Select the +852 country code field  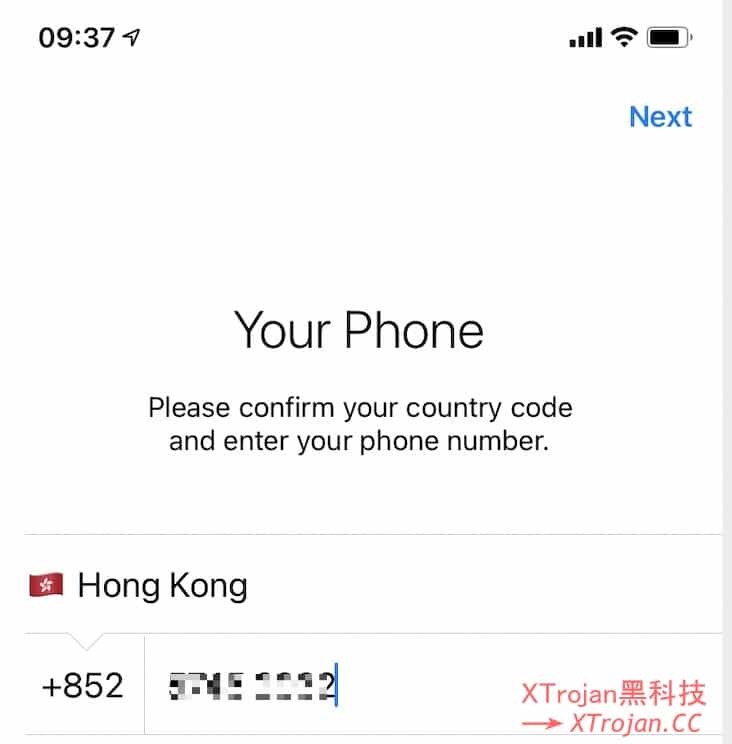click(x=82, y=685)
